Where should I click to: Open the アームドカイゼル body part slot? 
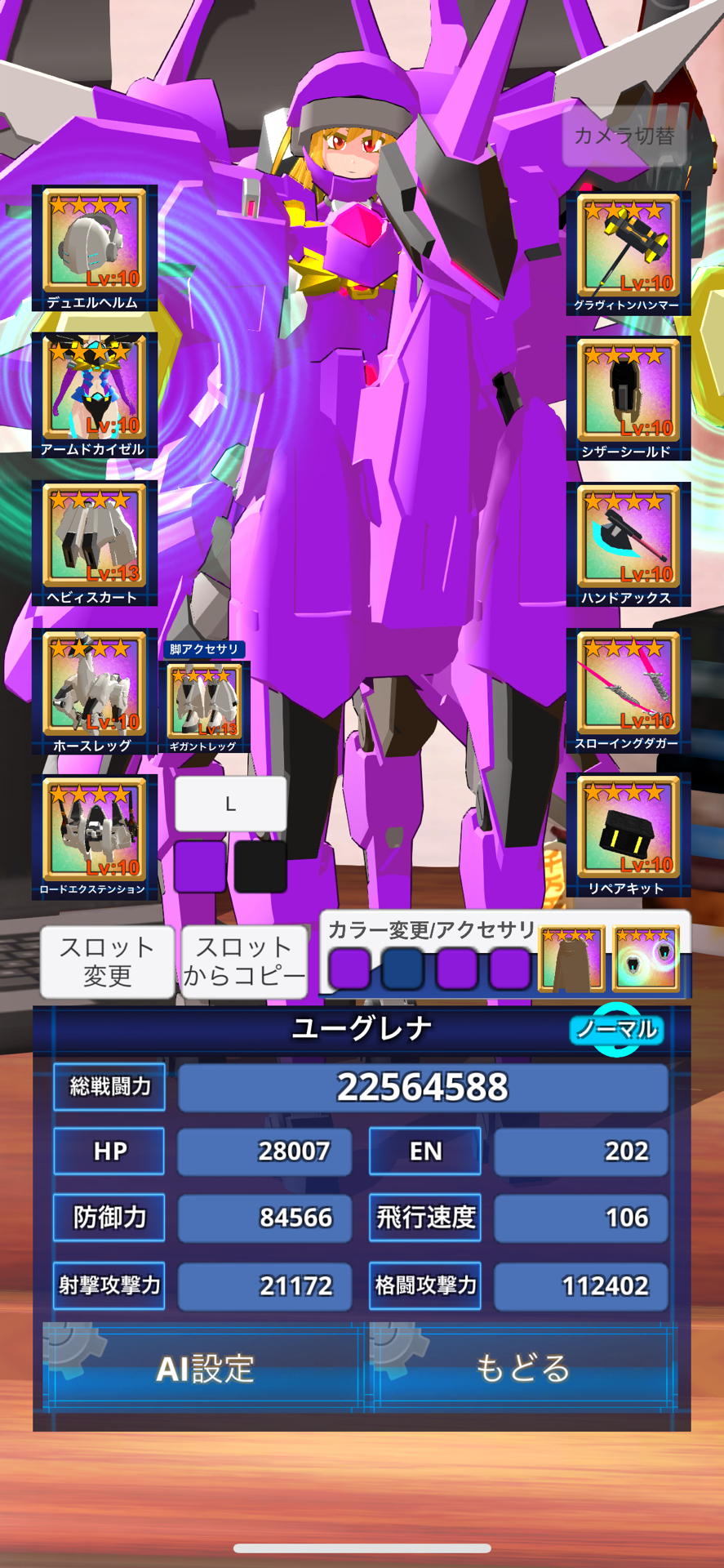[94, 394]
